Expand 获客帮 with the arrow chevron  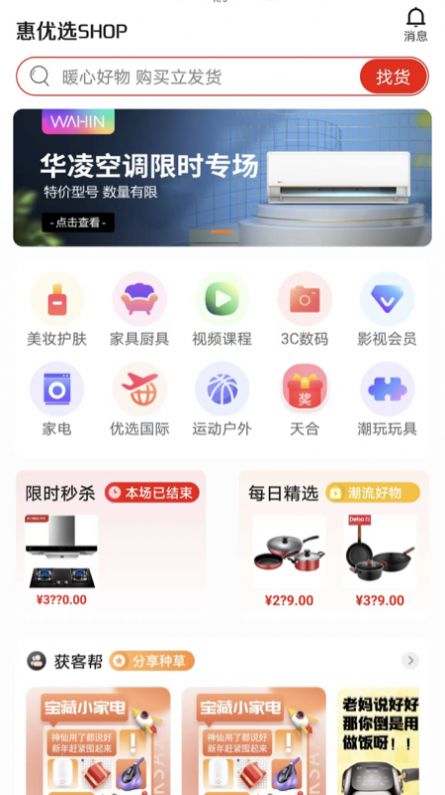(x=411, y=661)
